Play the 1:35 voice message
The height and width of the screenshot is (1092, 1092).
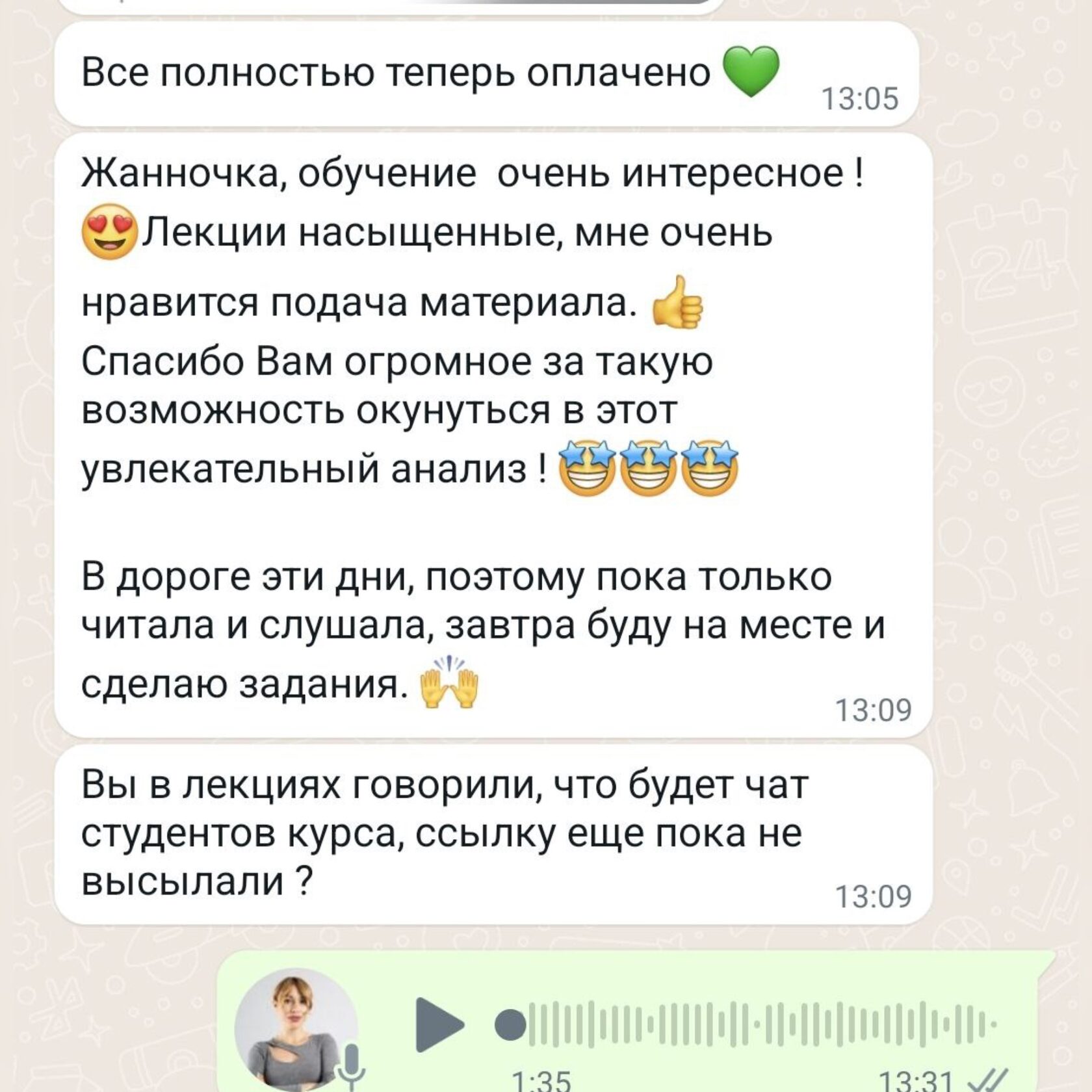click(x=439, y=1024)
